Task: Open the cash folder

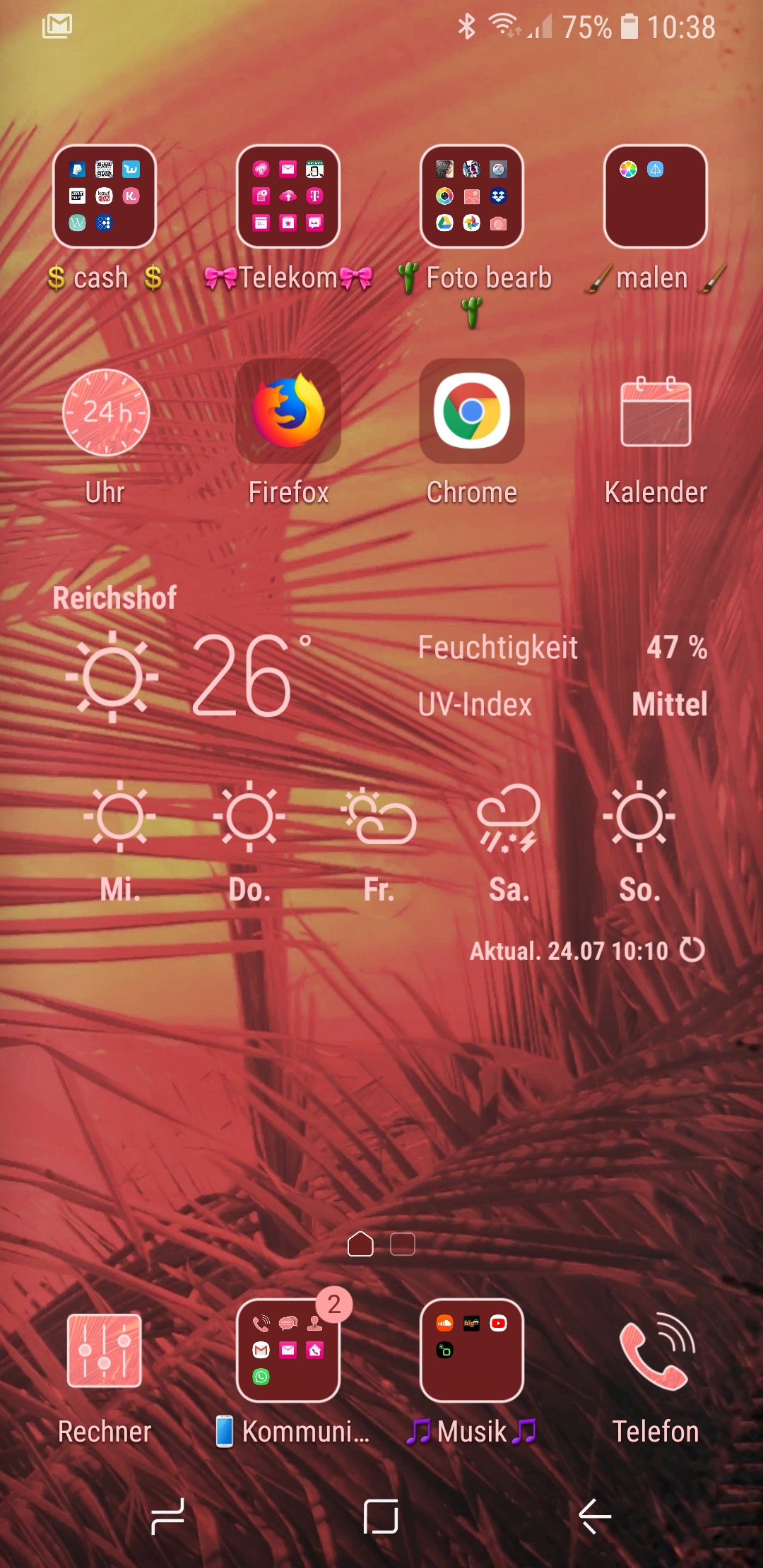Action: pyautogui.click(x=105, y=197)
